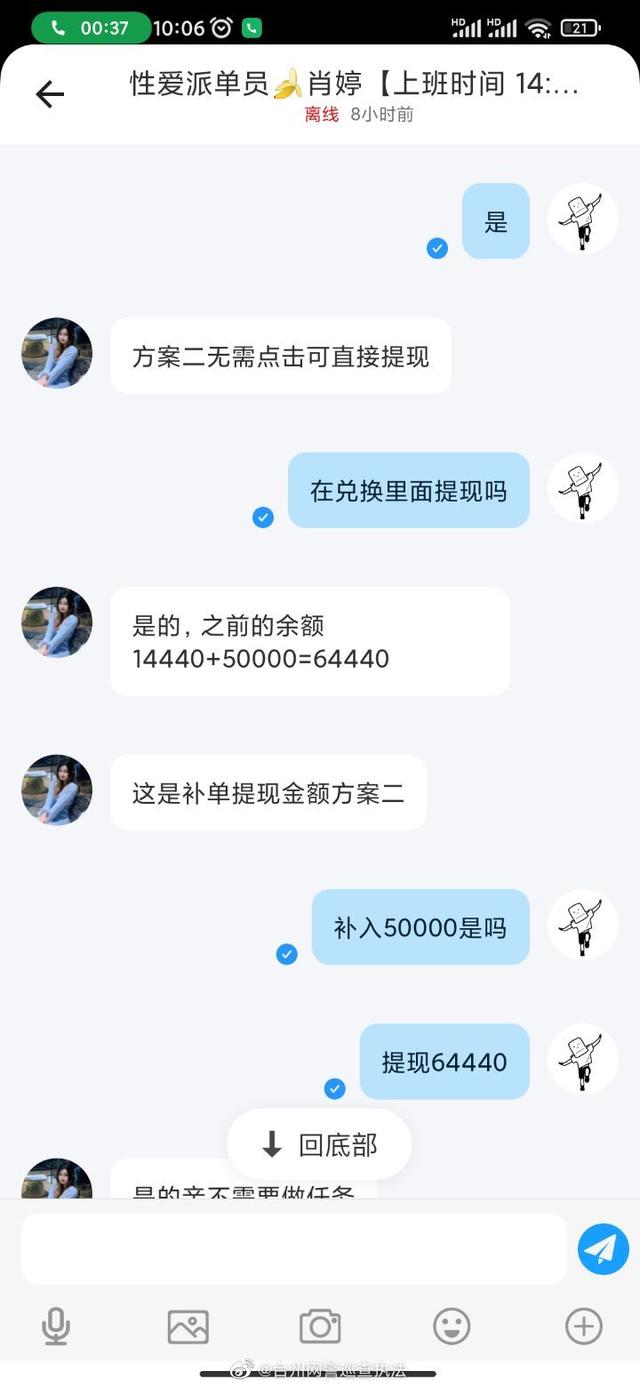640x1387 pixels.
Task: Open the camera to take a photo
Action: click(x=320, y=1327)
